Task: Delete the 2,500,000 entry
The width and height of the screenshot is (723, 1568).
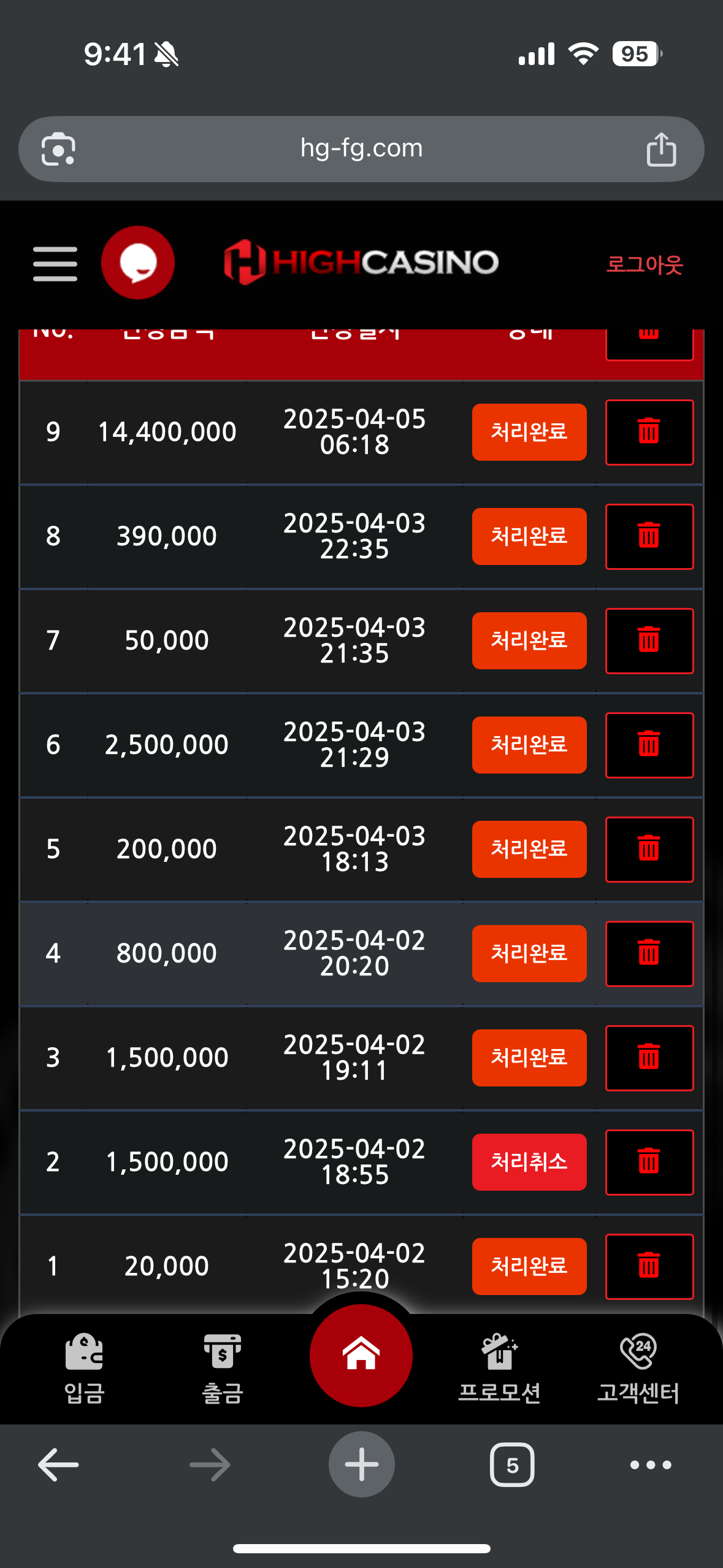Action: coord(649,745)
